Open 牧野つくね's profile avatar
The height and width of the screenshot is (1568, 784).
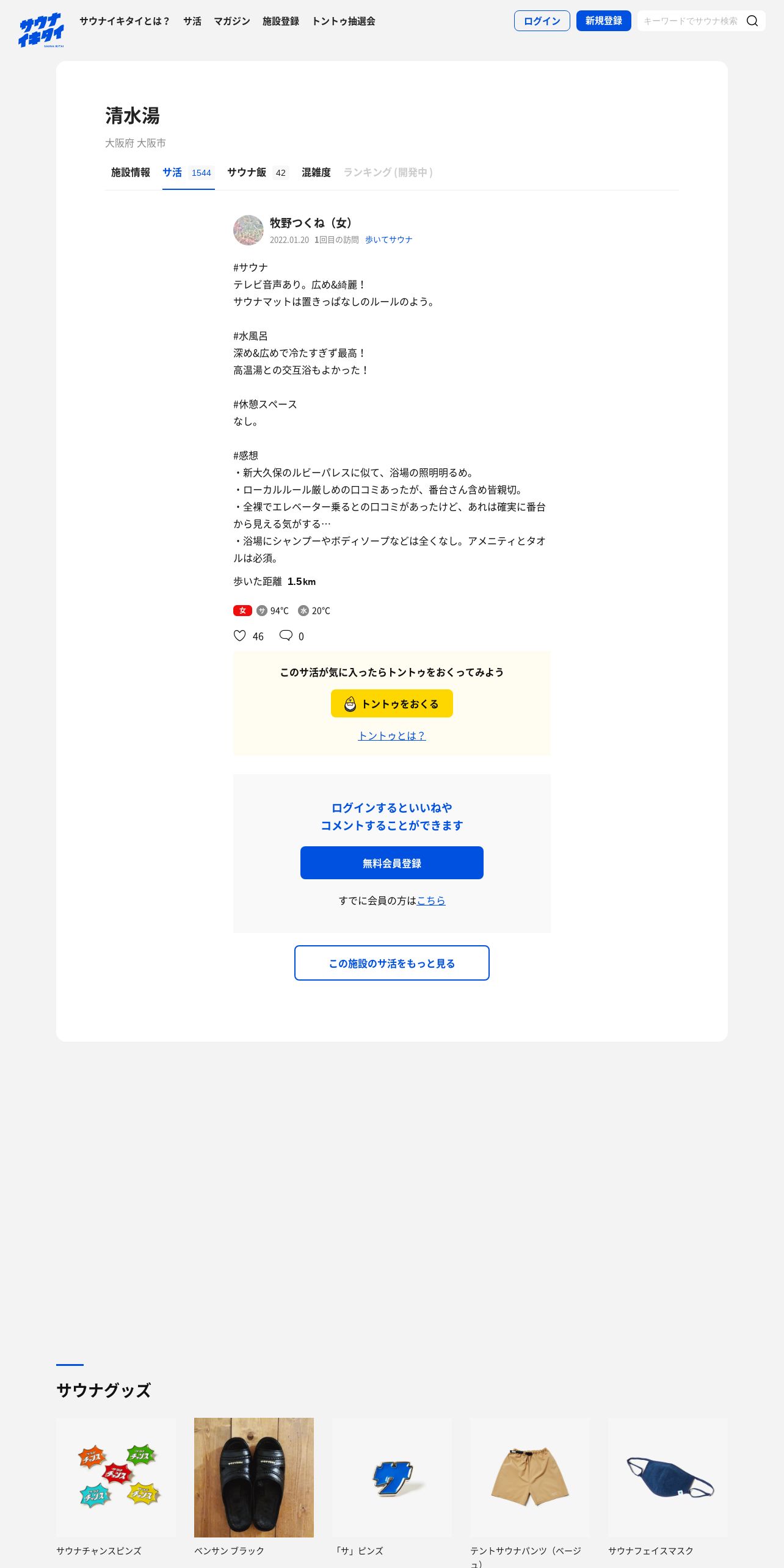tap(249, 230)
